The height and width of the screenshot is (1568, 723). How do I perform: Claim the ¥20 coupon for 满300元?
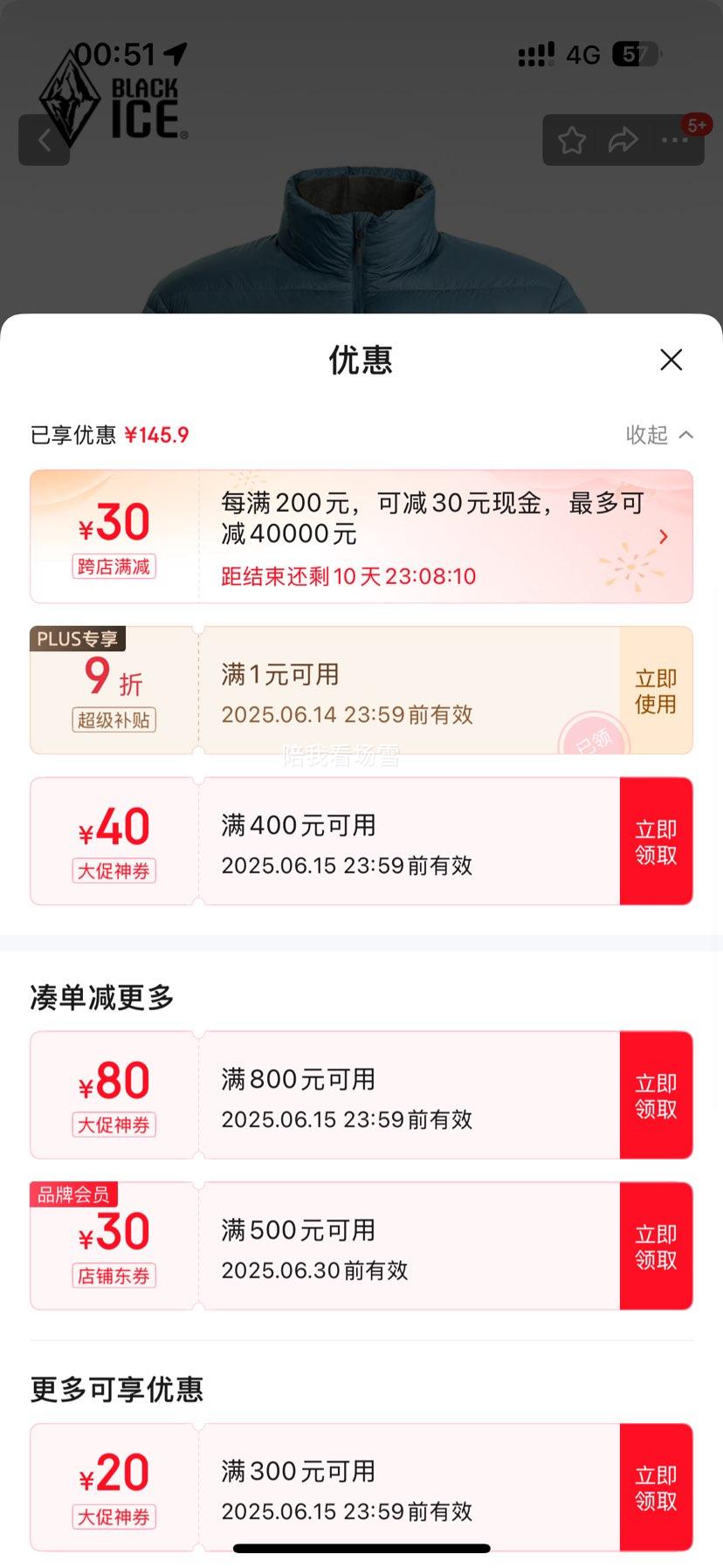pyautogui.click(x=656, y=1488)
